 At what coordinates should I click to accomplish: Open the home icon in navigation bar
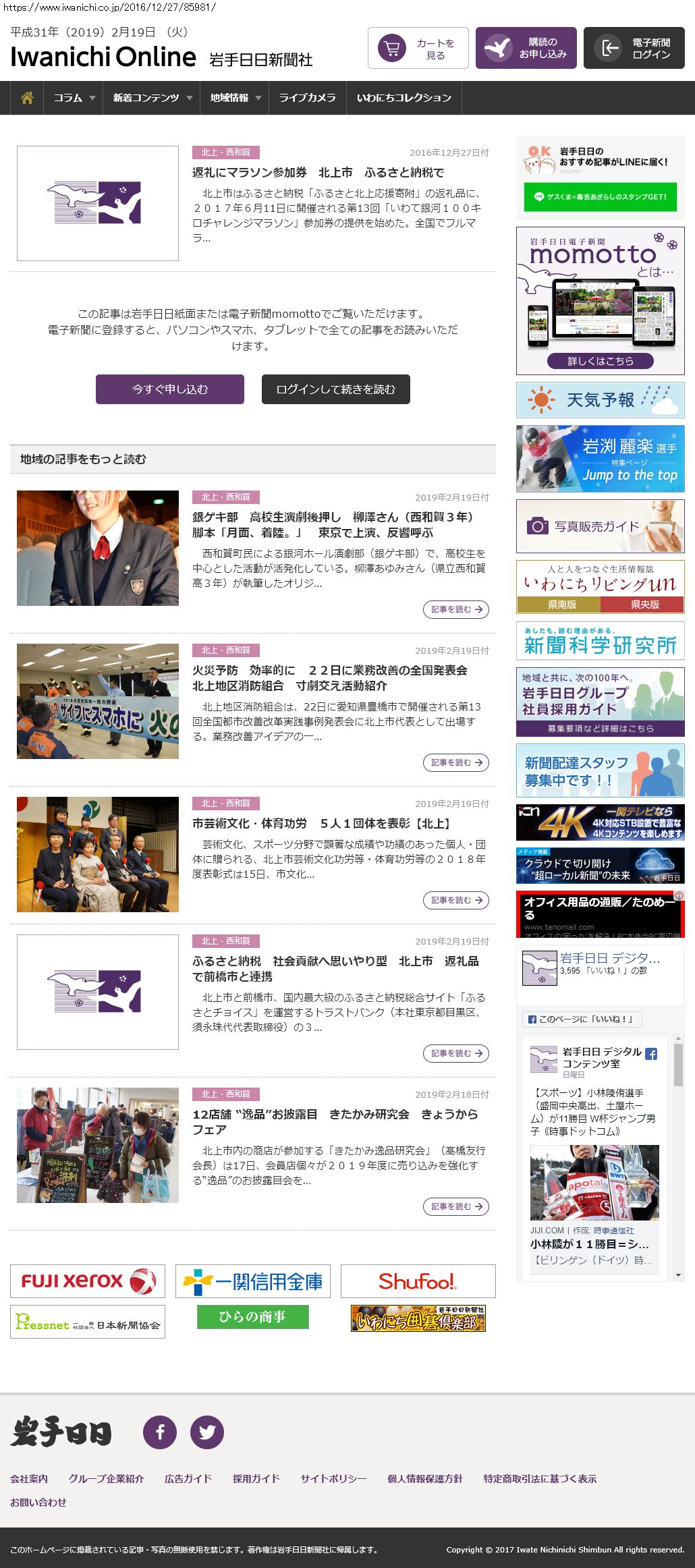coord(27,98)
